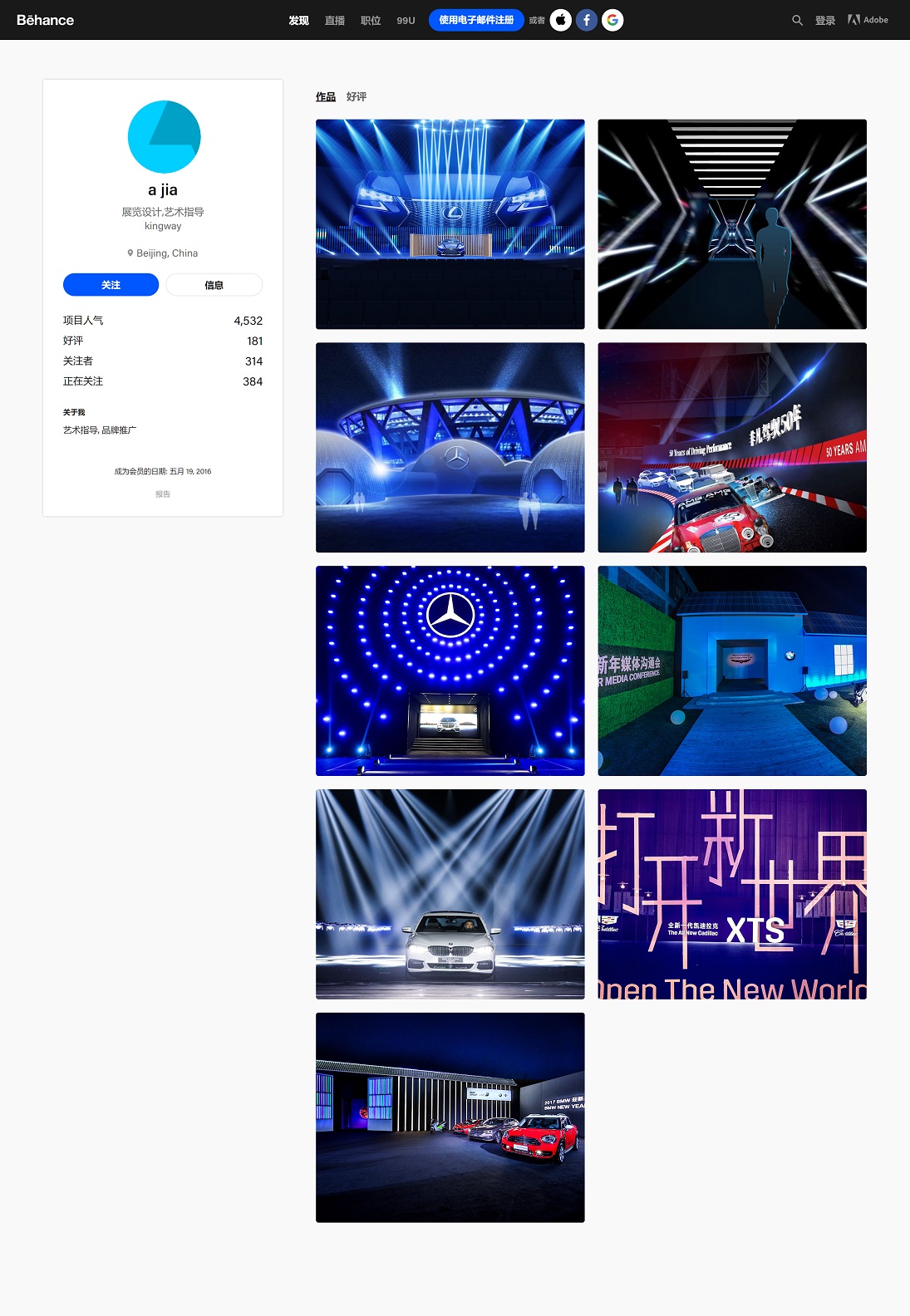Sign up with the Google icon
The width and height of the screenshot is (910, 1316).
coord(612,20)
